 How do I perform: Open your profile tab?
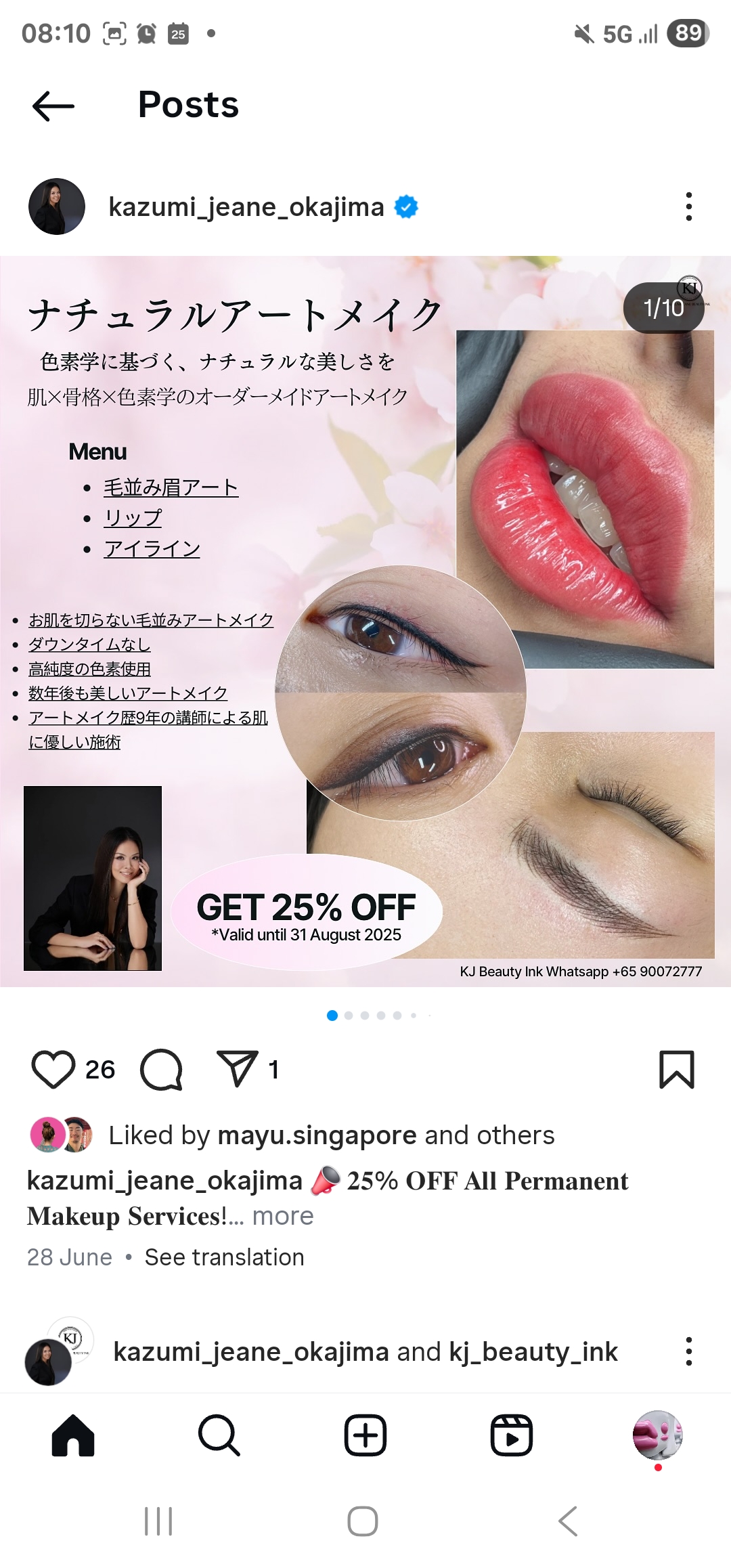(x=657, y=1435)
